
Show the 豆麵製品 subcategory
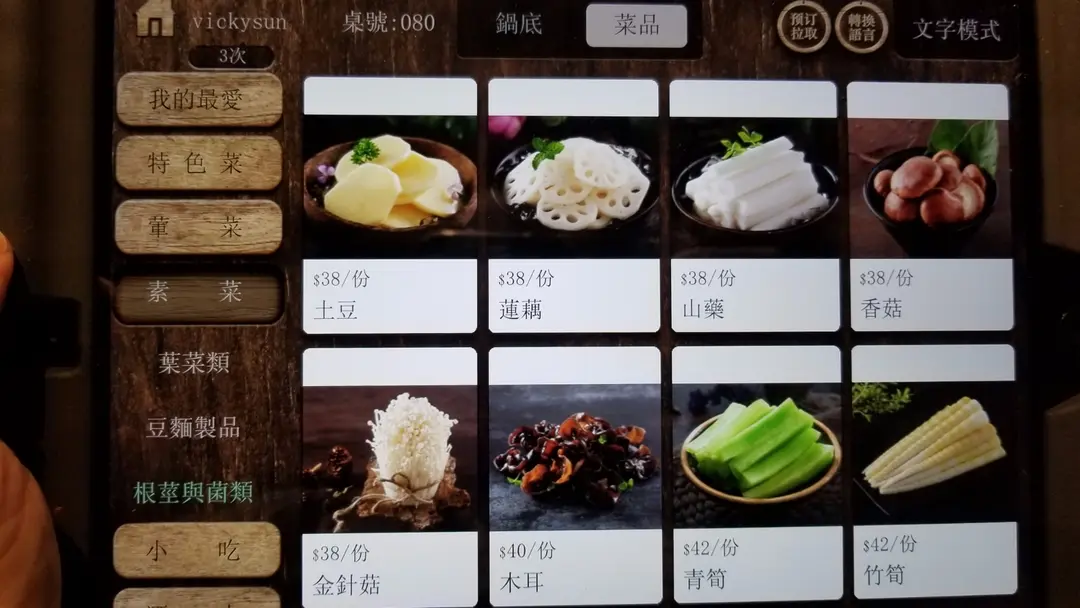[x=193, y=428]
